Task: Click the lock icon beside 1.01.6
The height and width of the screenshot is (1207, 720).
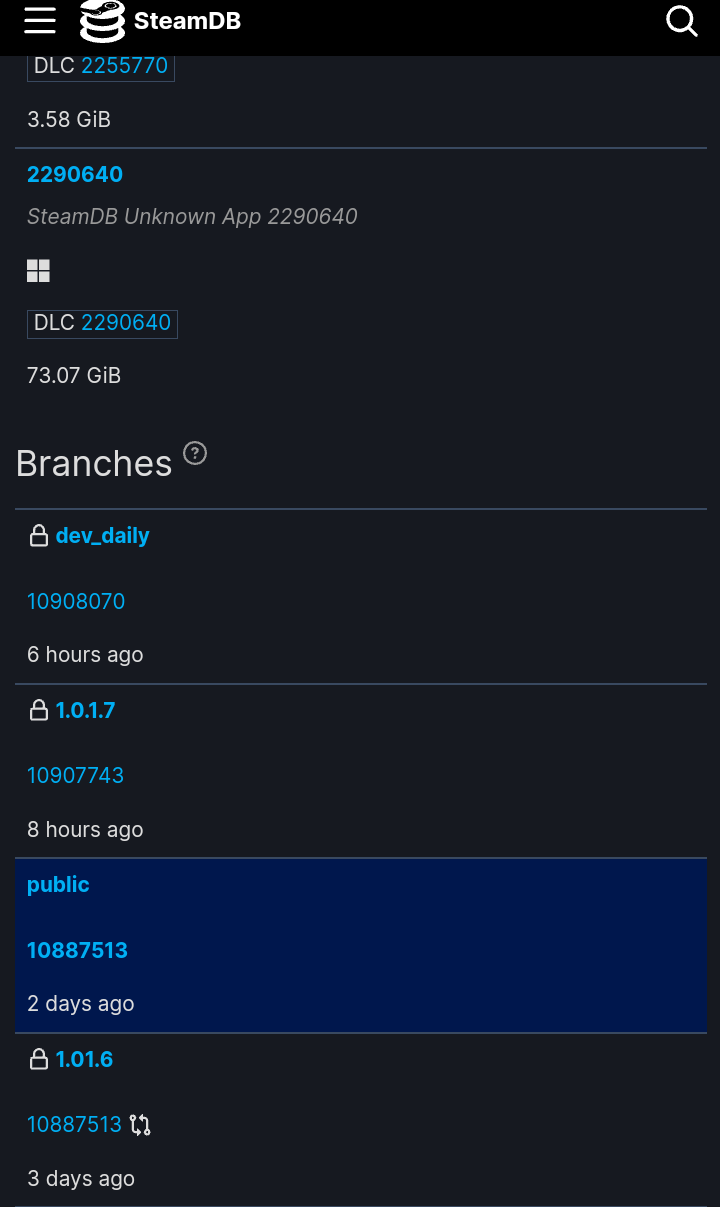Action: tap(38, 1059)
